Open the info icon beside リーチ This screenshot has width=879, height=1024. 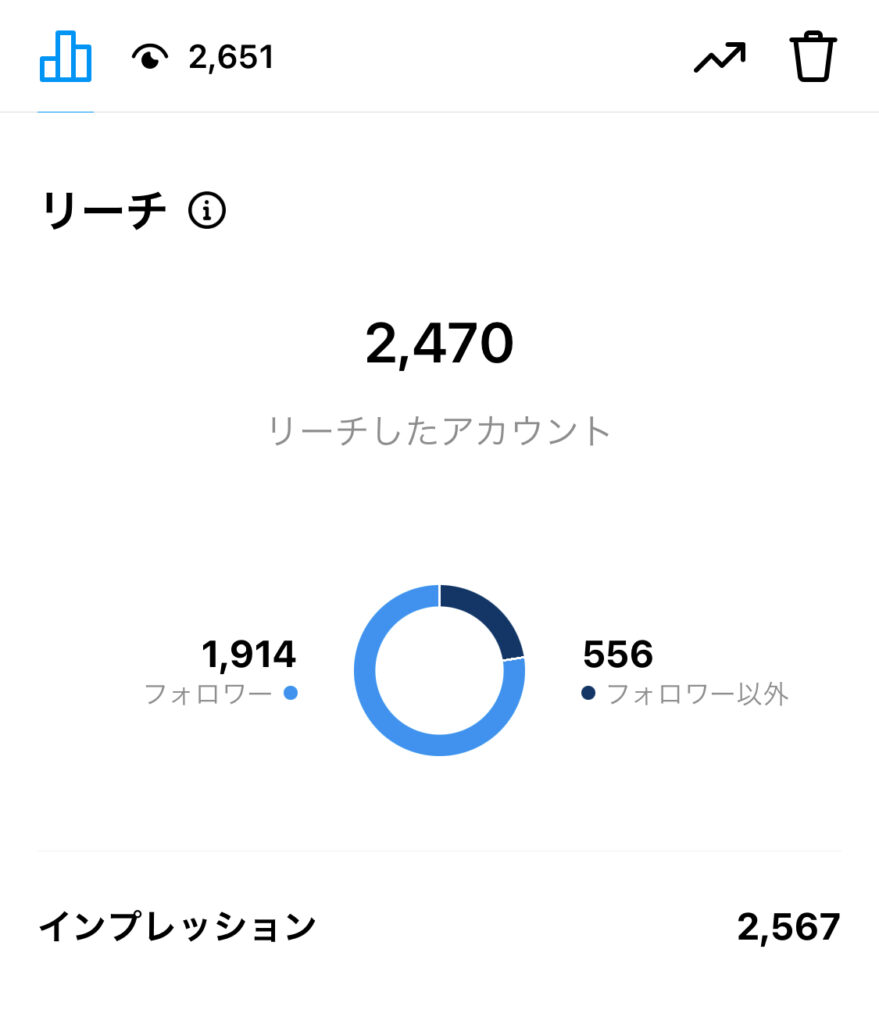tap(207, 212)
